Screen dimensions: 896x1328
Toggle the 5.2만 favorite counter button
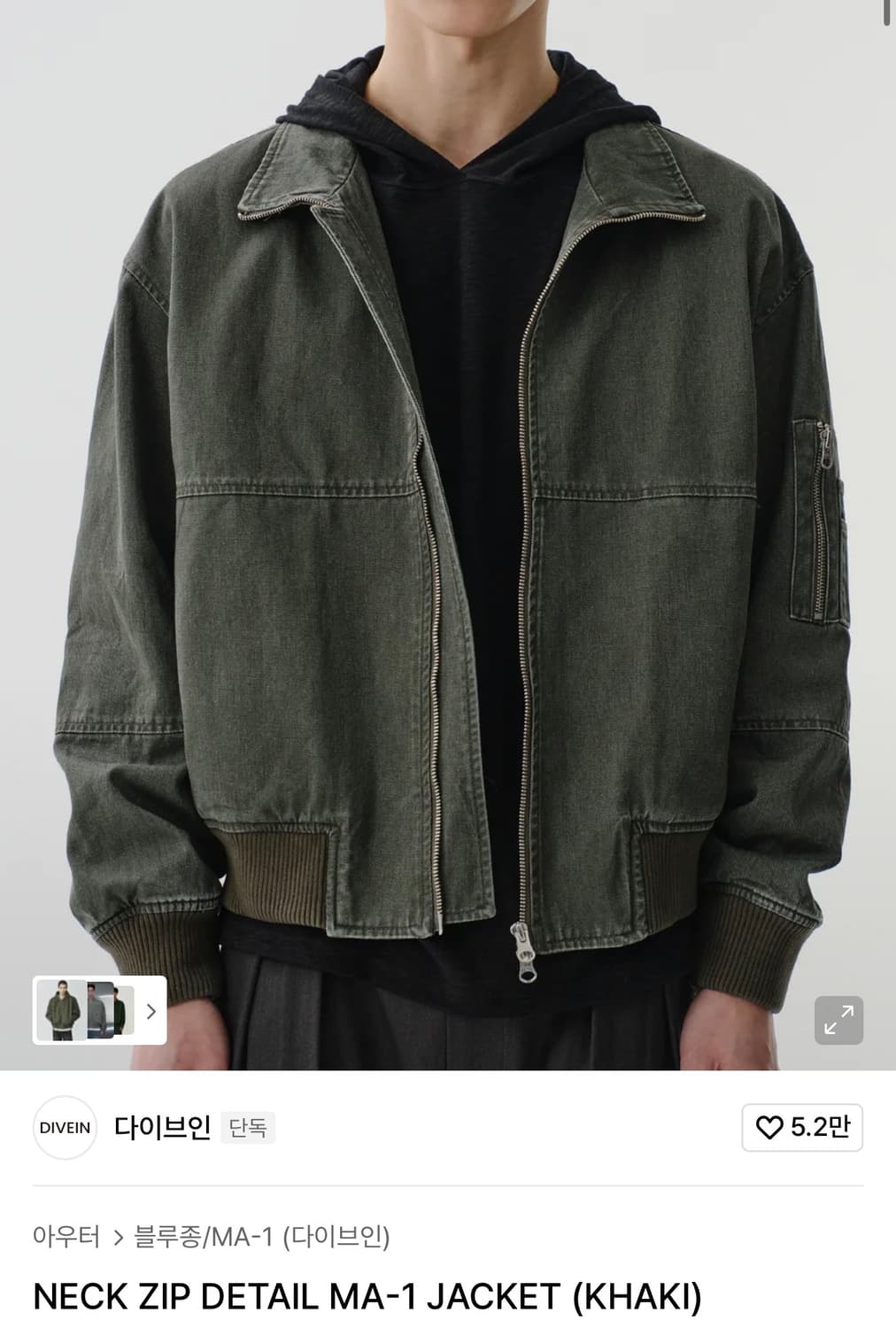[x=801, y=1128]
